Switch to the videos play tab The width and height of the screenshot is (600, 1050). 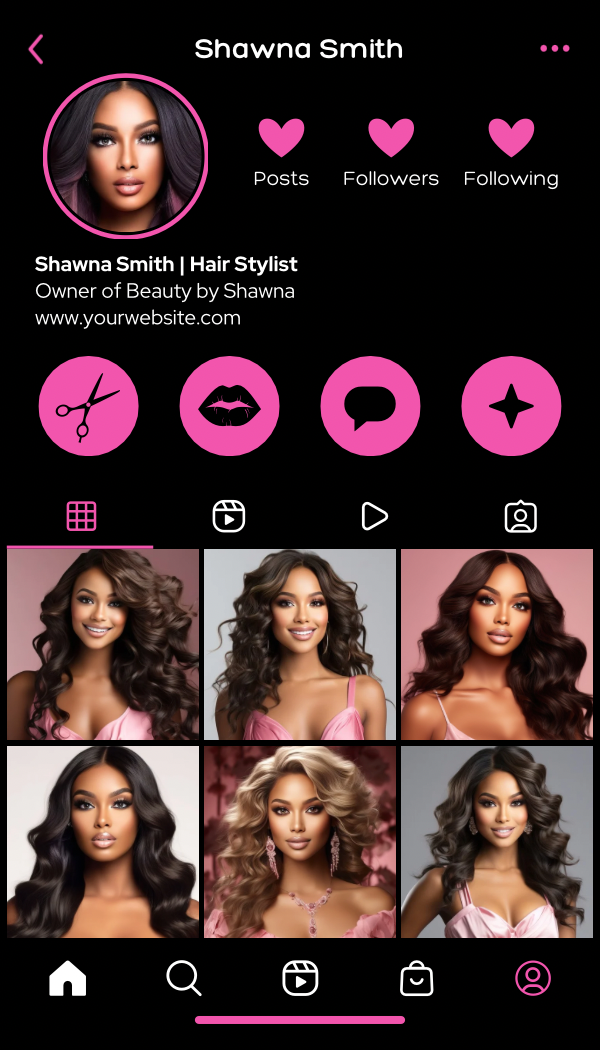pyautogui.click(x=374, y=516)
